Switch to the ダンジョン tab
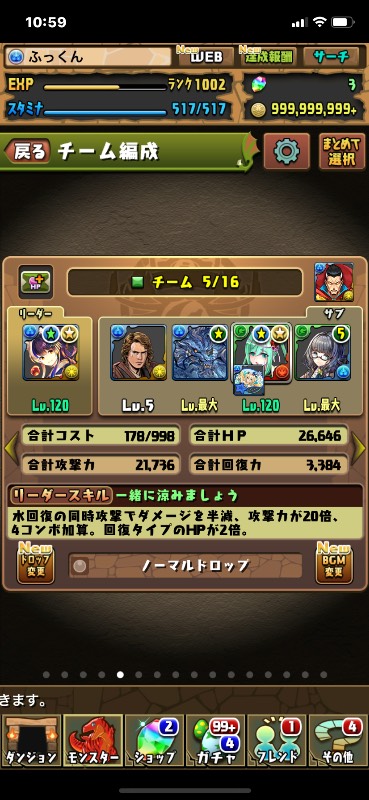This screenshot has height=800, width=369. (31, 740)
